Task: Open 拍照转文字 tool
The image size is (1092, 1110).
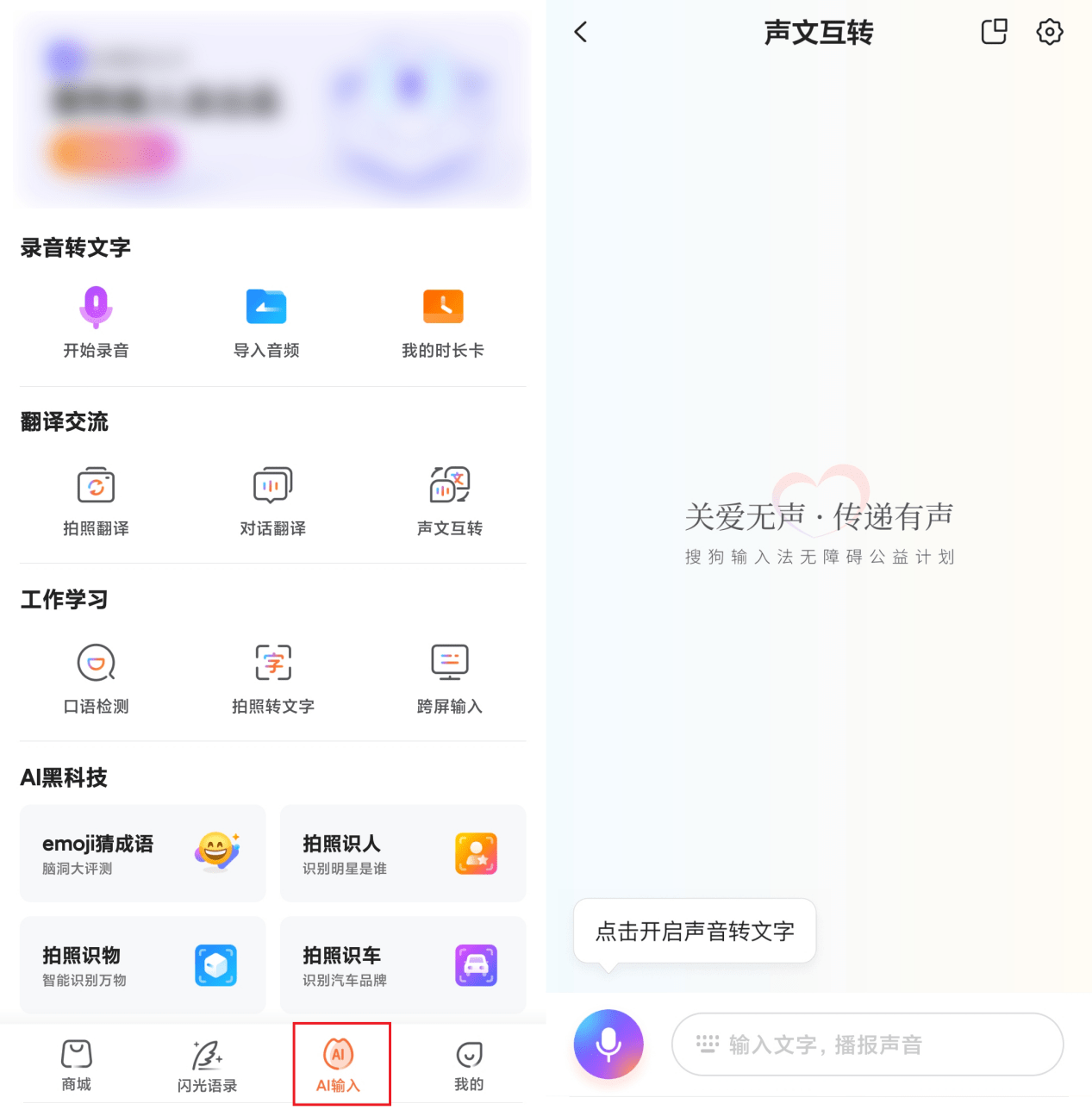Action: 272,677
